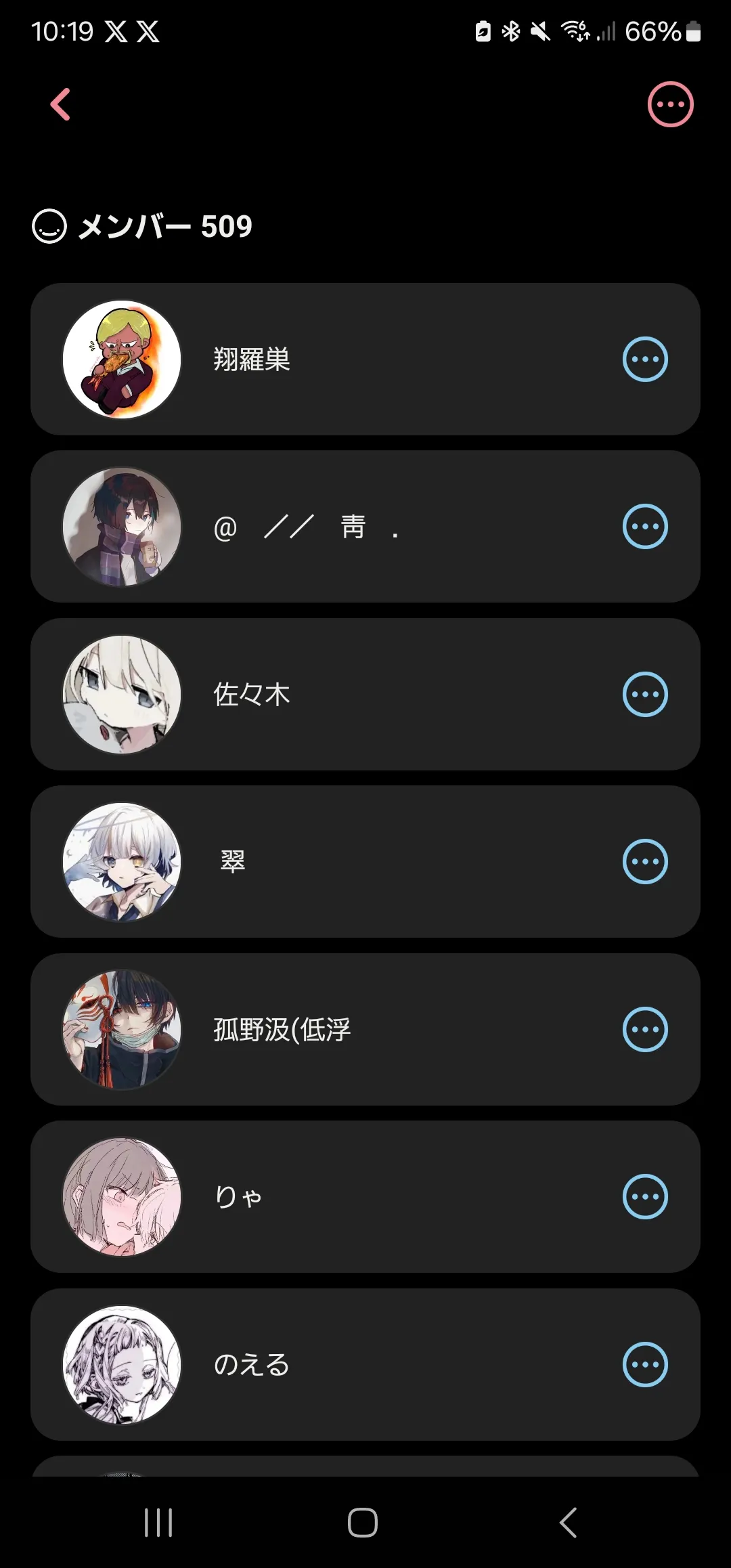Viewport: 731px width, 1568px height.
Task: Tap the three-dot icon beside 翠
Action: [645, 861]
